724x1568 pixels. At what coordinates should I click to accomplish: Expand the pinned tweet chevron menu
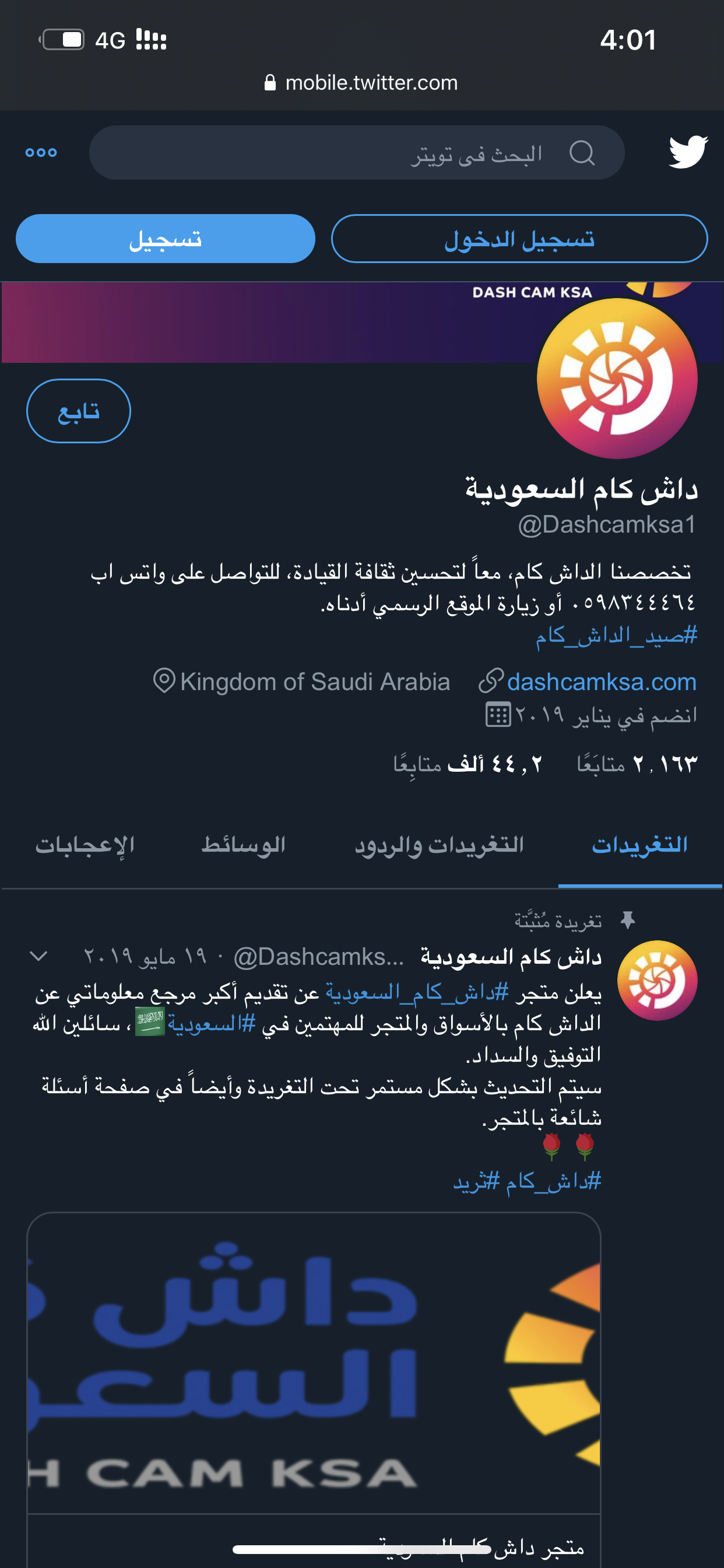pyautogui.click(x=38, y=956)
